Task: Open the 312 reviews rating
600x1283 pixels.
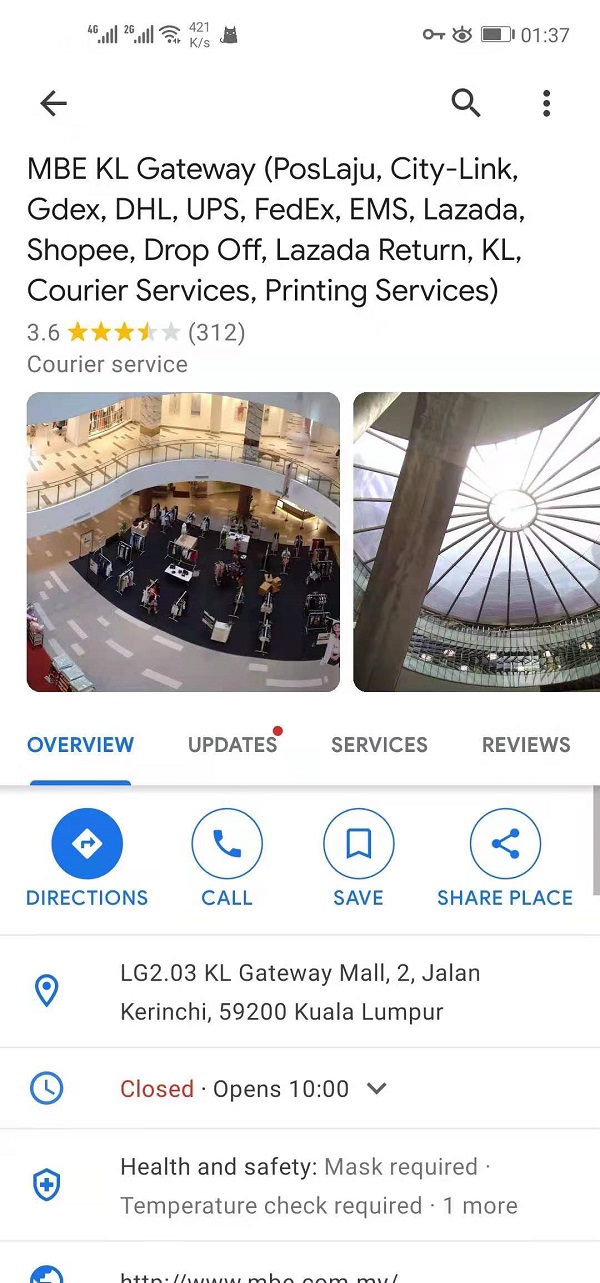Action: (216, 332)
